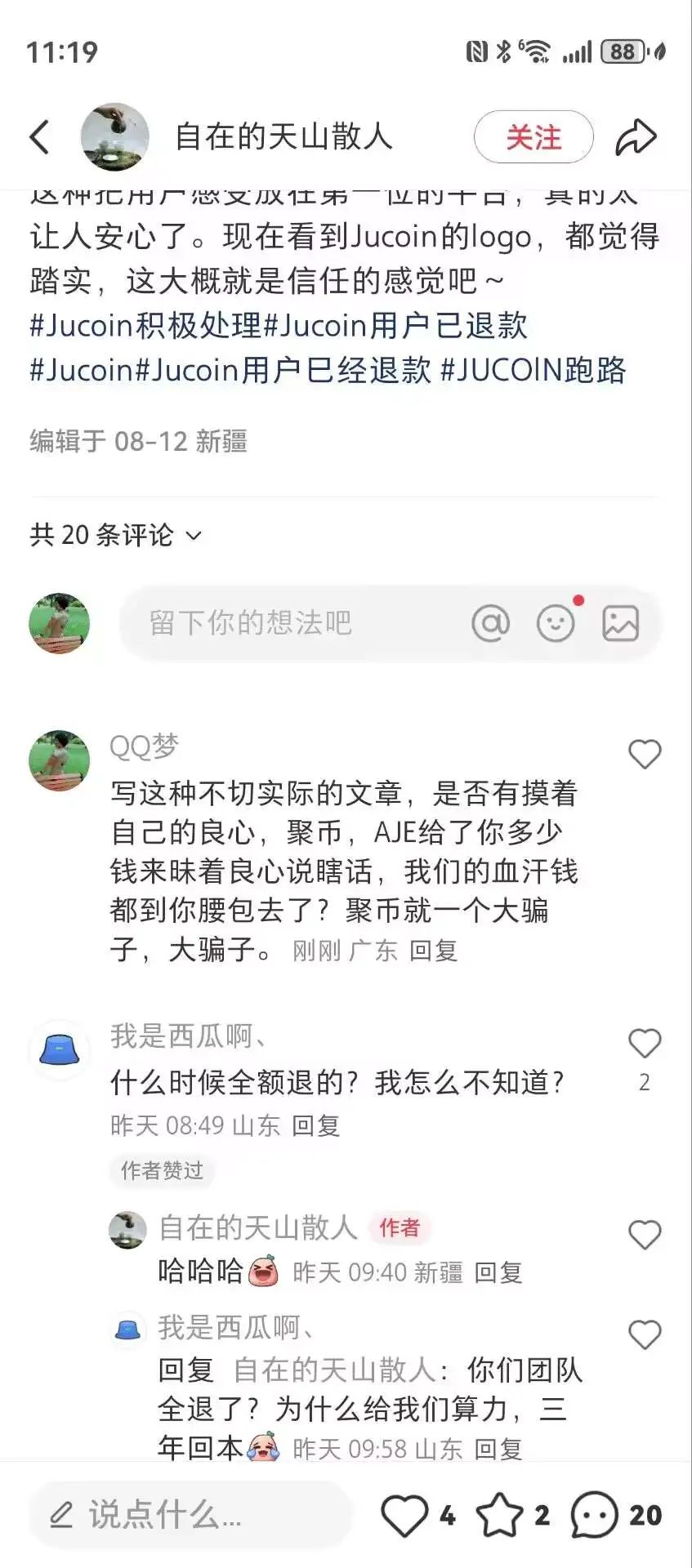Image resolution: width=692 pixels, height=1568 pixels.
Task: Reply to the 昨天 08:49 山东 comment
Action: coord(315,1125)
